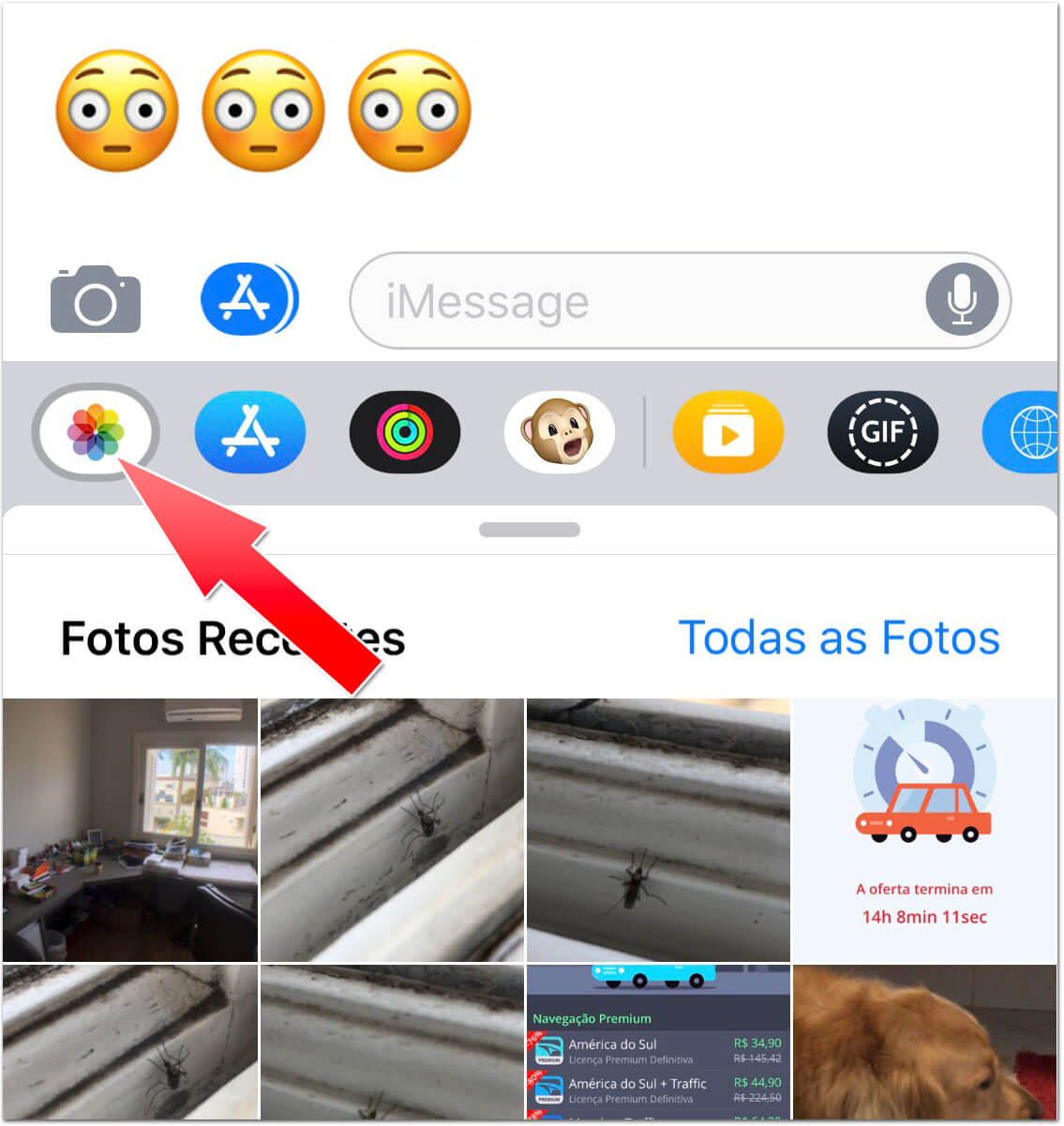This screenshot has height=1126, width=1064.
Task: Open the Activity rings app
Action: point(404,432)
